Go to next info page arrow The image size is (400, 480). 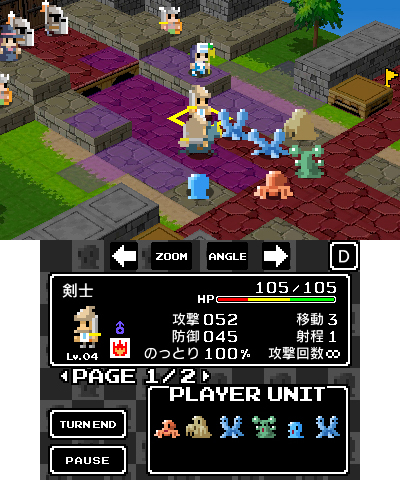tap(206, 376)
